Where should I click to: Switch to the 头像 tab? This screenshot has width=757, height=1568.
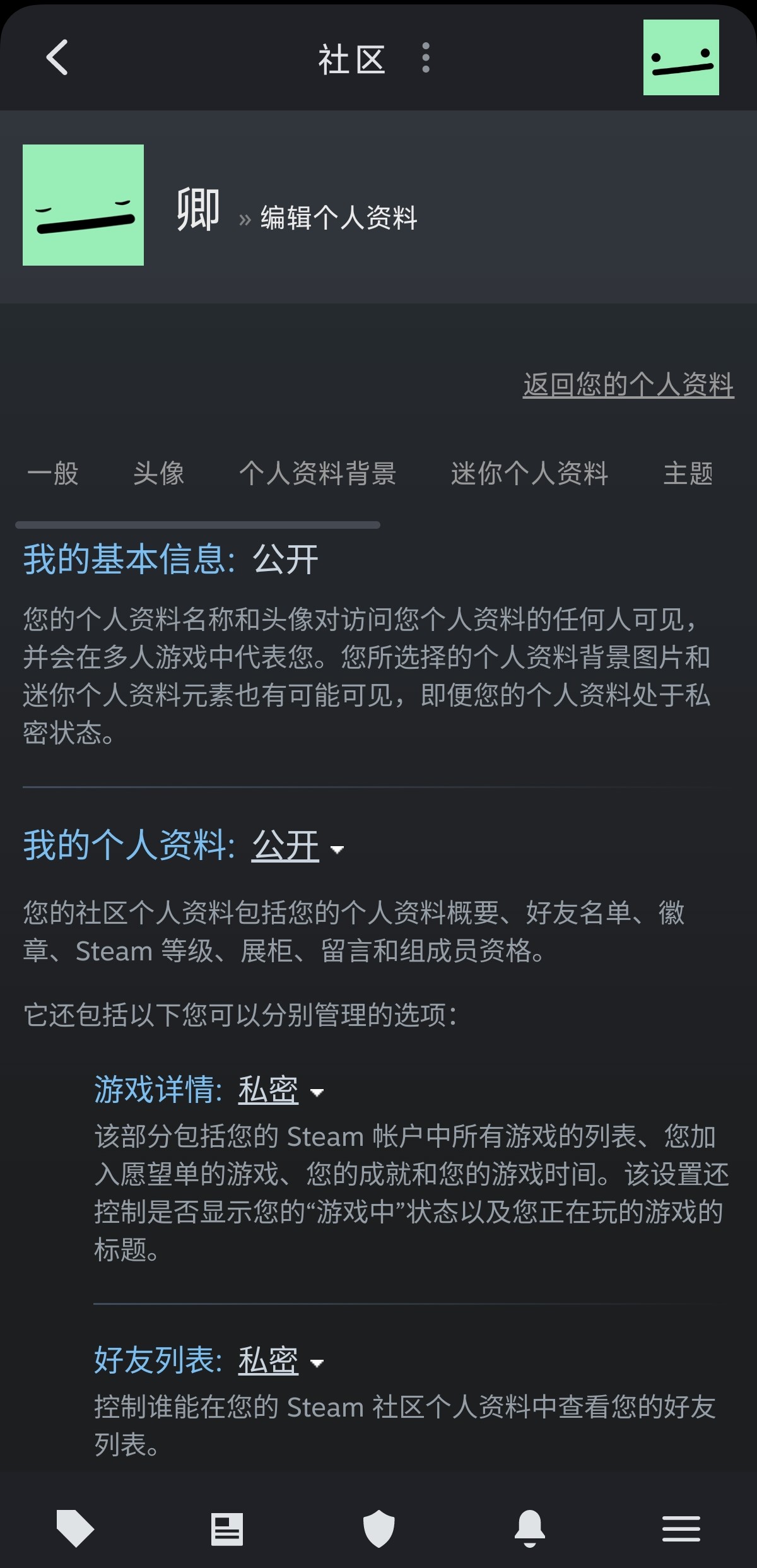159,473
